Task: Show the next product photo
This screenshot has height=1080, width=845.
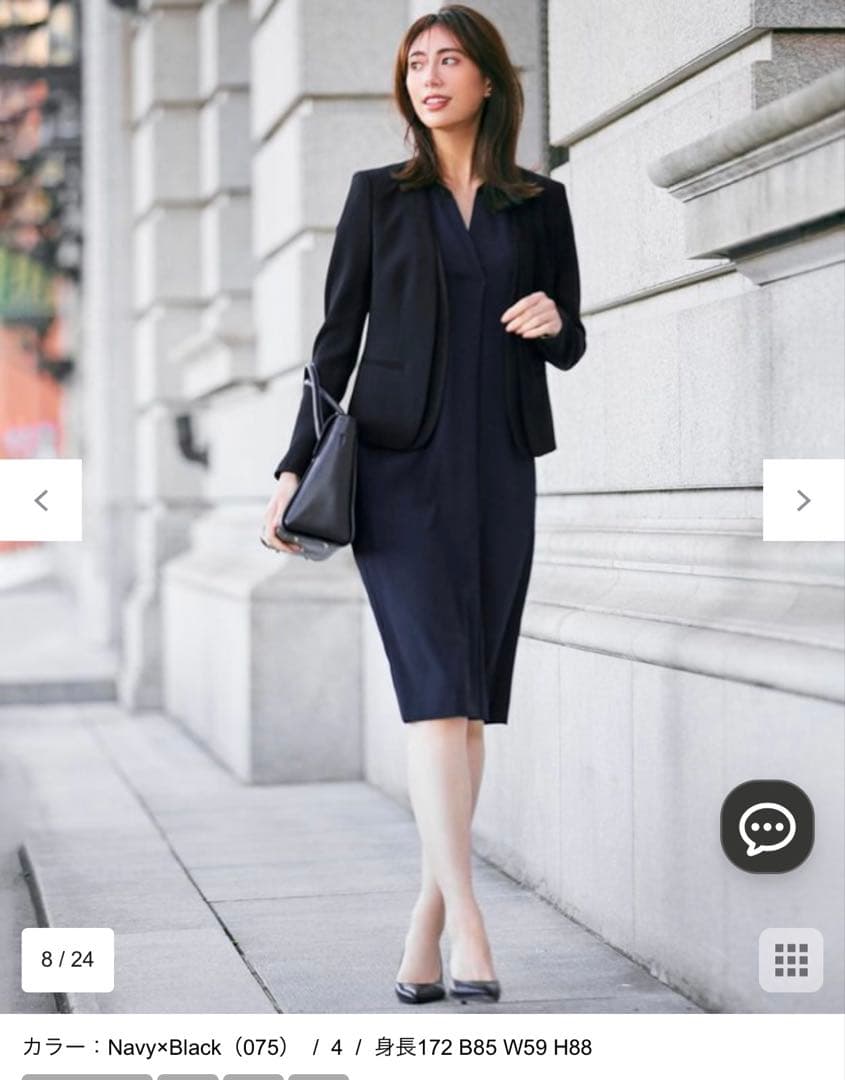Action: click(x=803, y=500)
